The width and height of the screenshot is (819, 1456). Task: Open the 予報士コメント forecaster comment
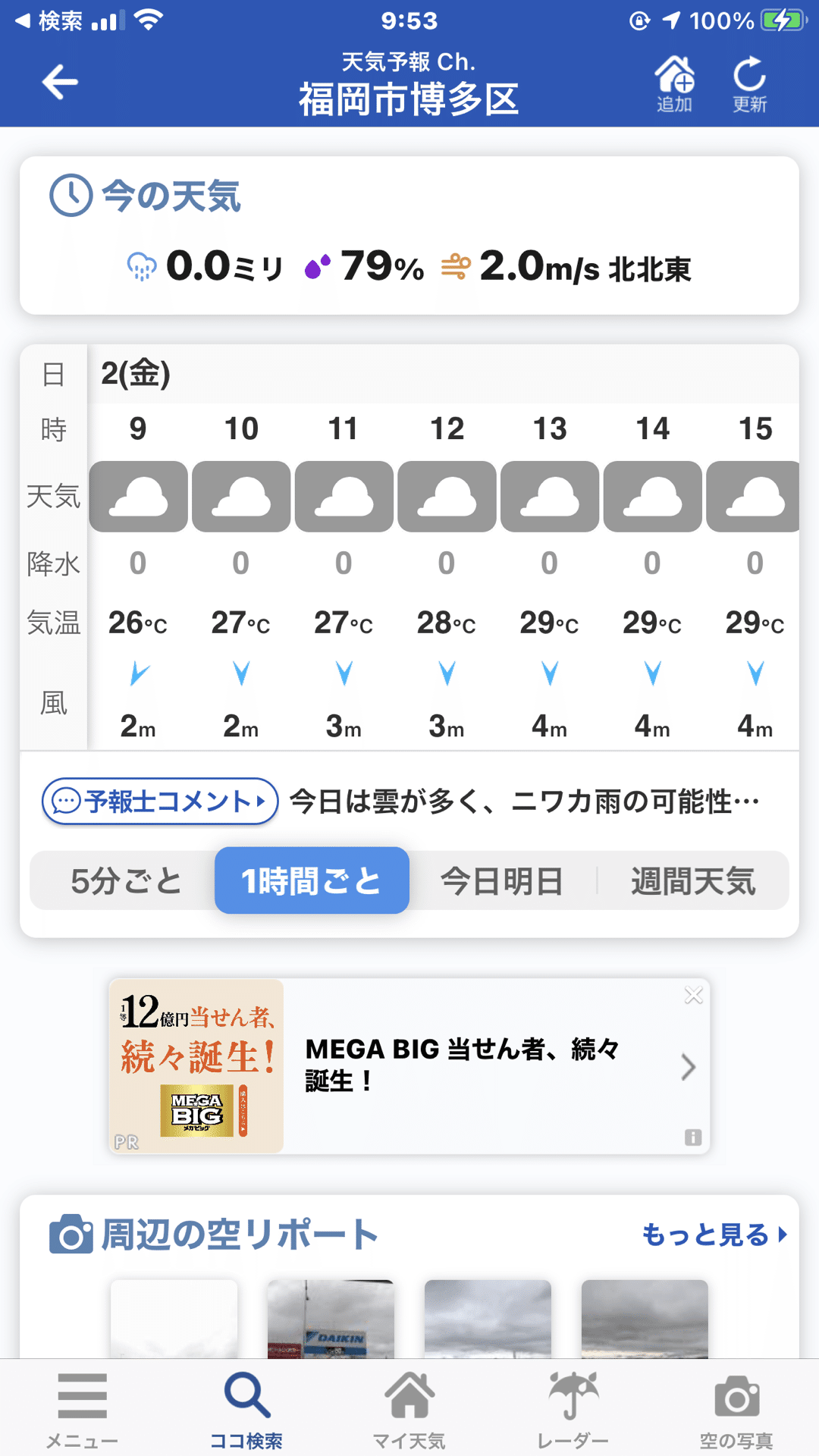pos(160,802)
